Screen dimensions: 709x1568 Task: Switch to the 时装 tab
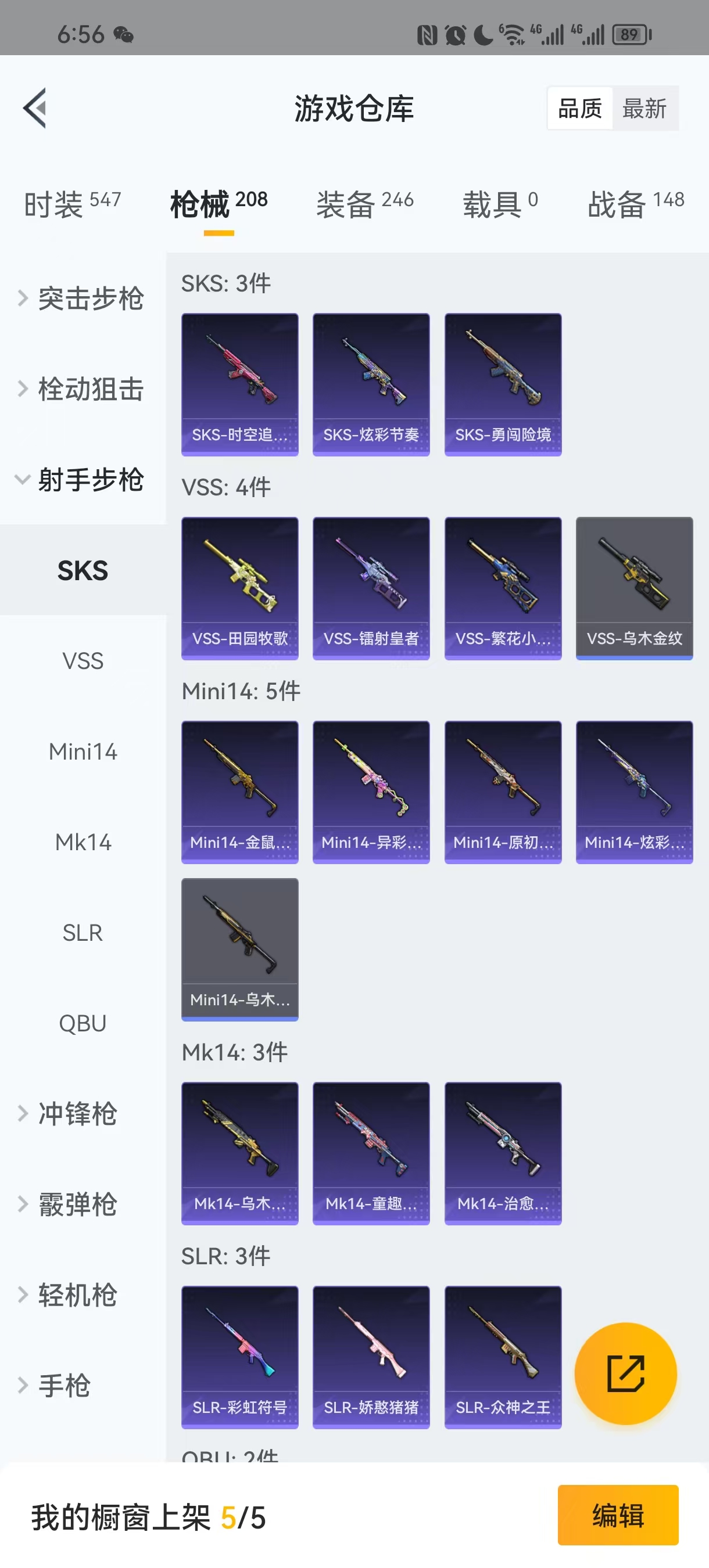point(72,203)
